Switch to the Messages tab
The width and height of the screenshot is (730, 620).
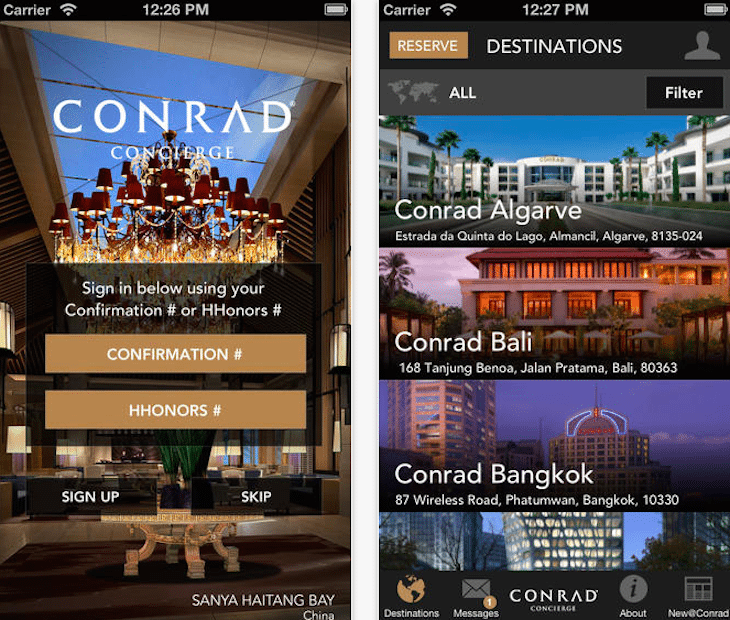pyautogui.click(x=476, y=597)
